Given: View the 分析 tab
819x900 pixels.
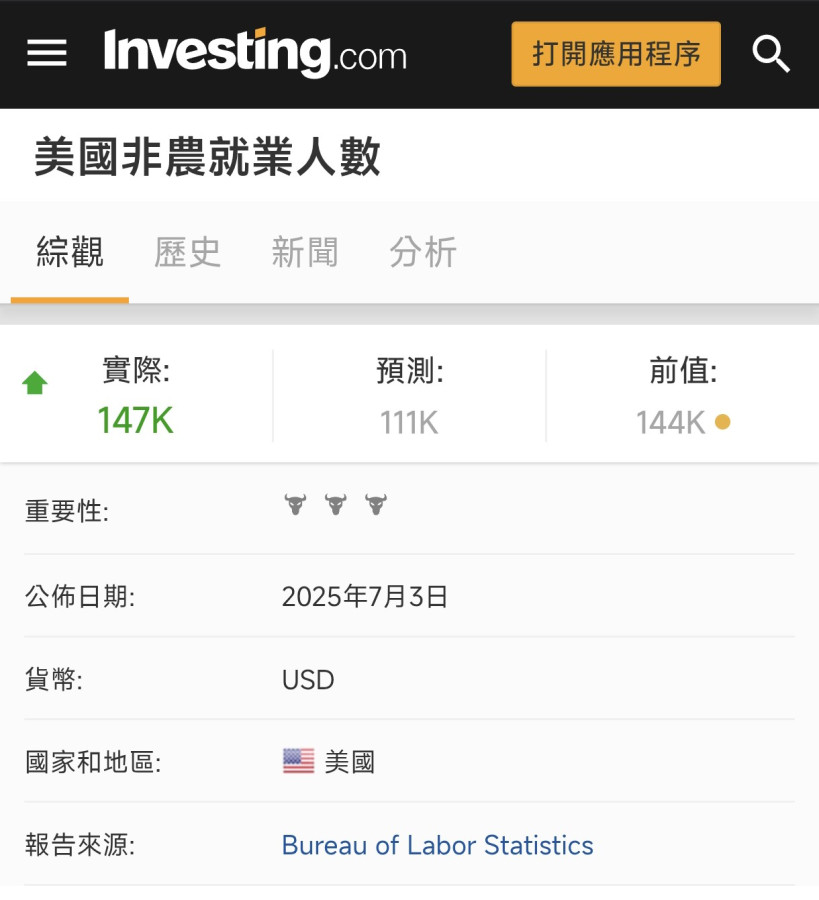Looking at the screenshot, I should [423, 252].
